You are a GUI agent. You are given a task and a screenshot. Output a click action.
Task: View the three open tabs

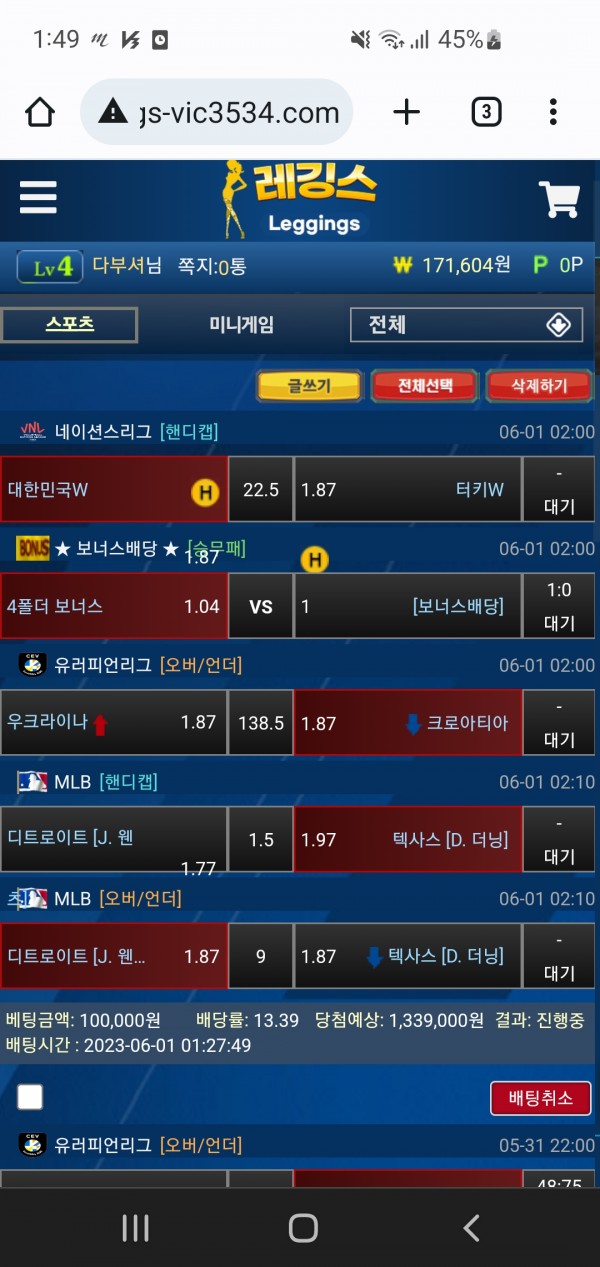(x=486, y=112)
